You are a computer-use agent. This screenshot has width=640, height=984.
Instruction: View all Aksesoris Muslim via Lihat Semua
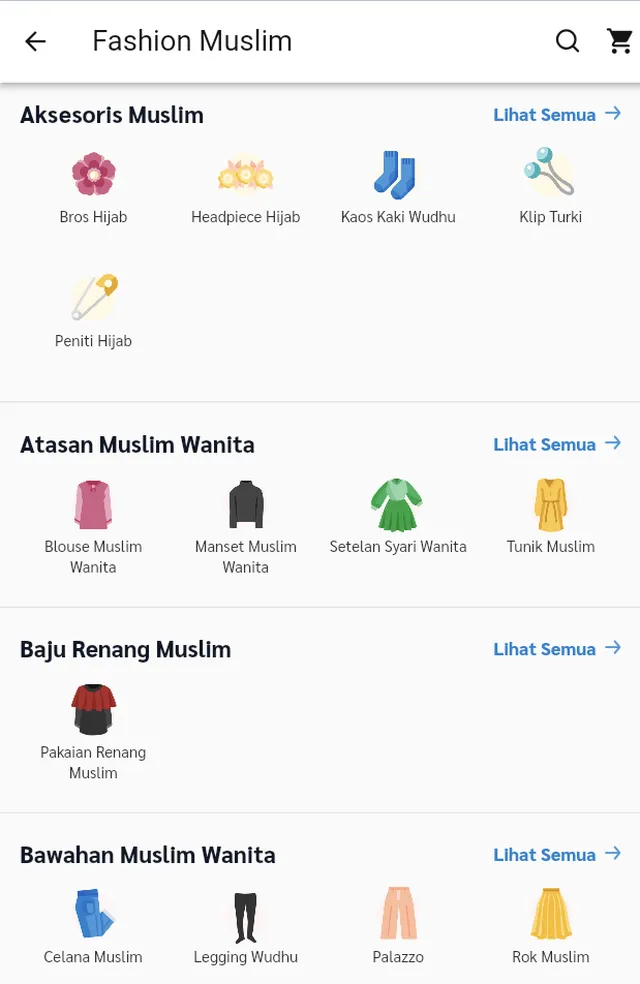pyautogui.click(x=557, y=115)
